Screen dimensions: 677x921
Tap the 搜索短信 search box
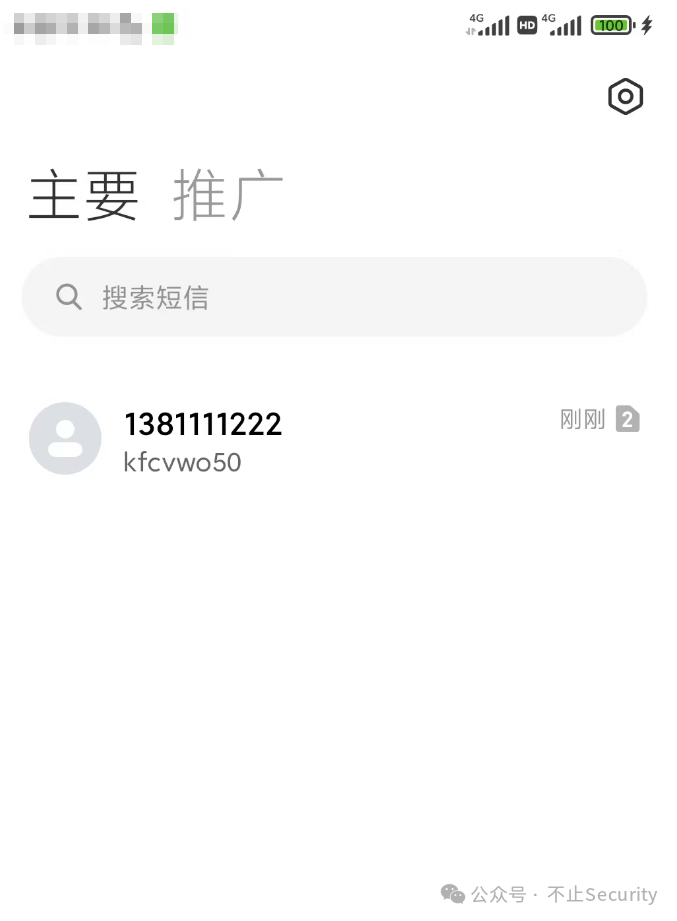click(x=334, y=297)
